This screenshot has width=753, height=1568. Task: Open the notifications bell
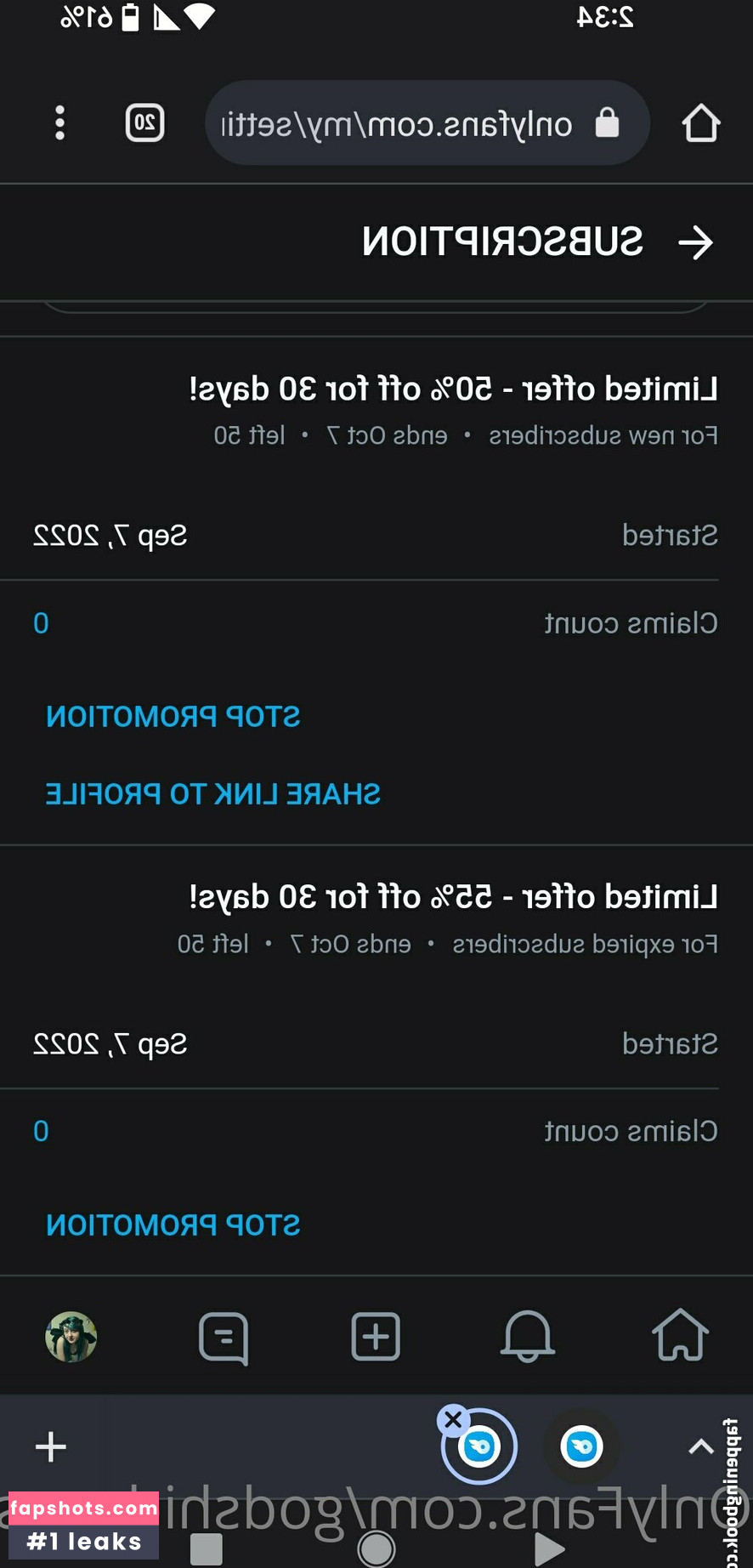pyautogui.click(x=528, y=1337)
